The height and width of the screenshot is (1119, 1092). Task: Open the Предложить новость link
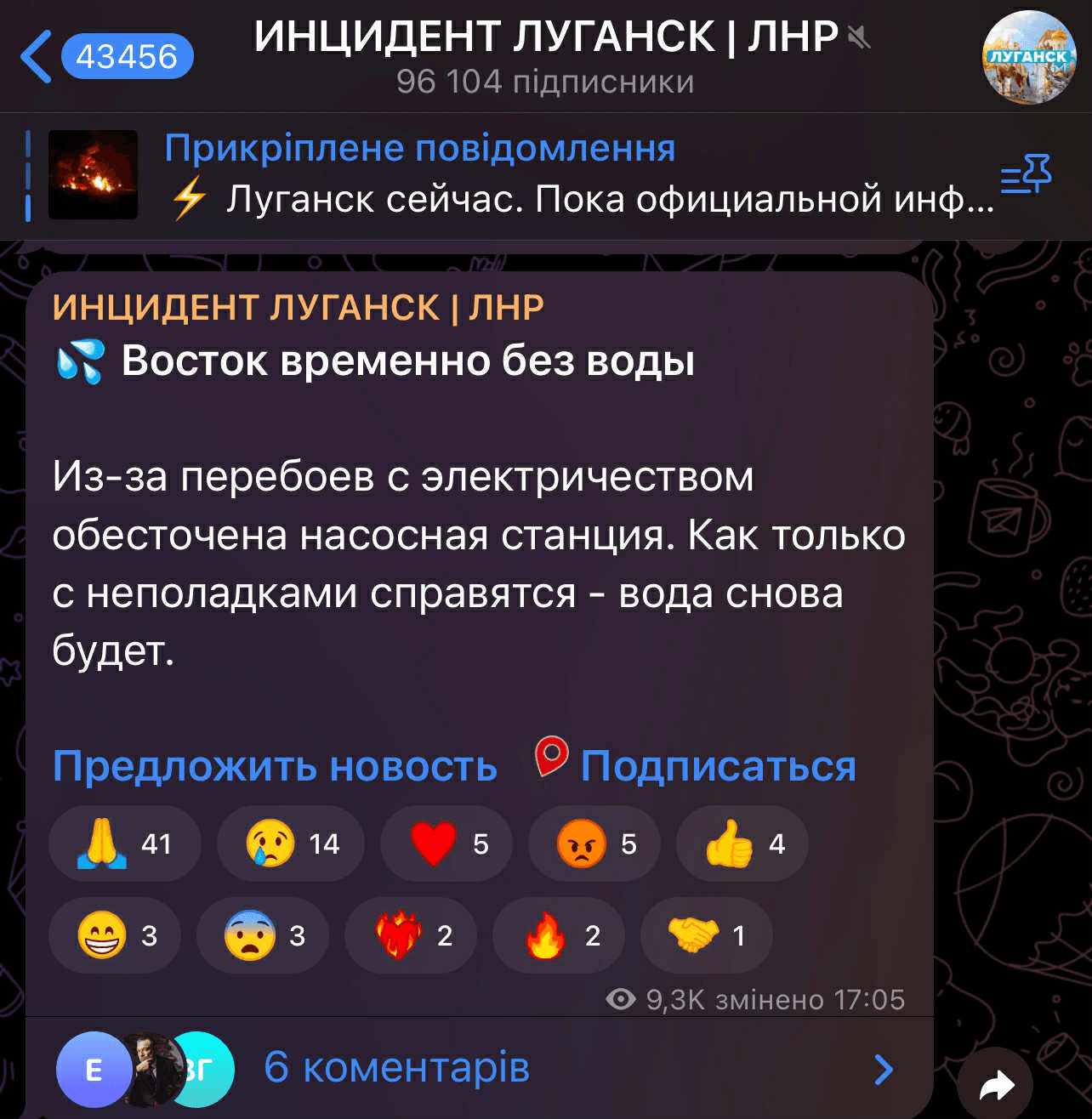(x=275, y=766)
